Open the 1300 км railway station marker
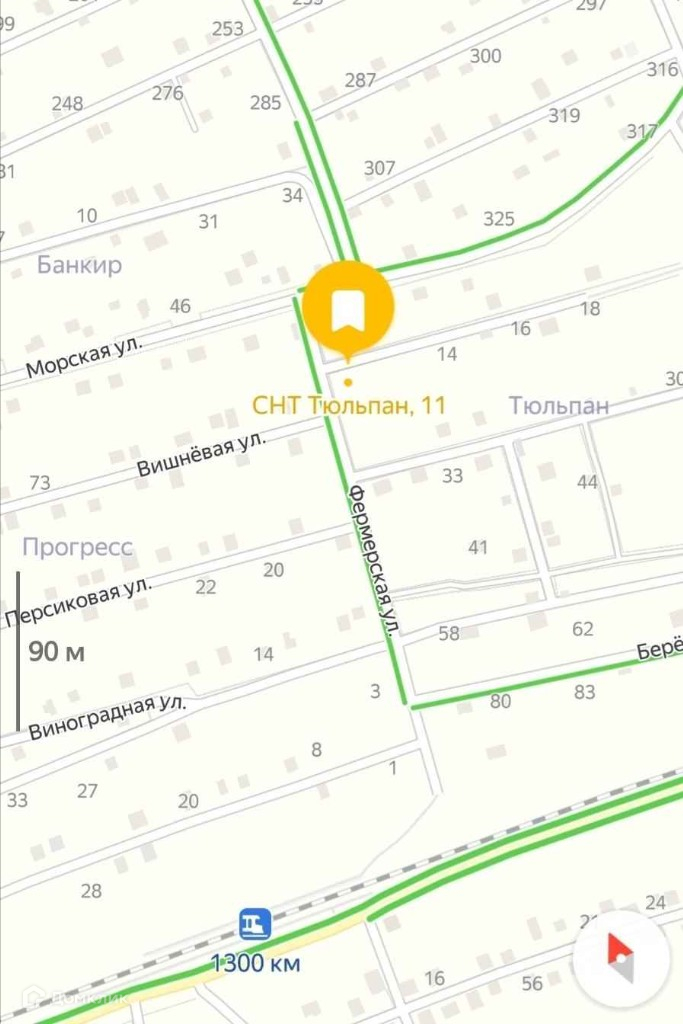Screen dimensions: 683x1024 click(255, 923)
